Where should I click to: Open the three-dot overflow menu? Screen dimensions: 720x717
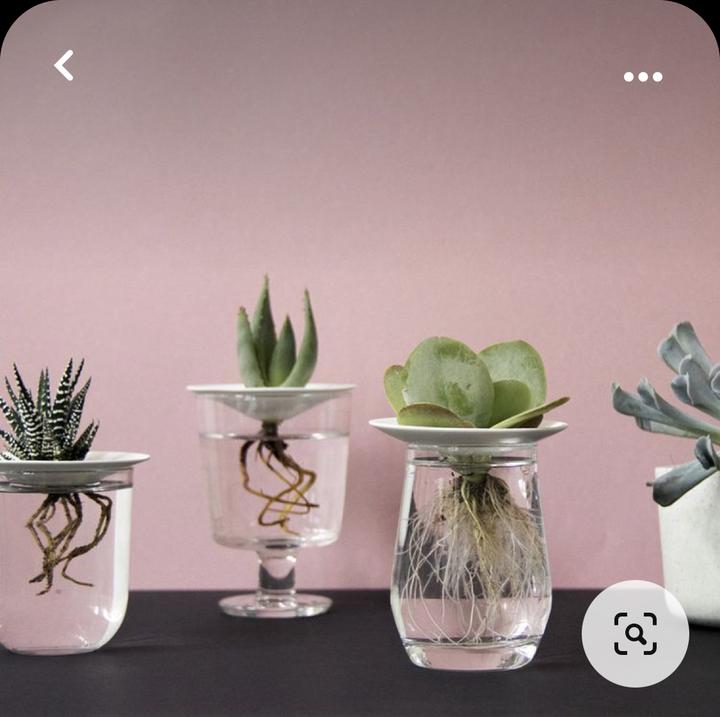click(x=642, y=77)
